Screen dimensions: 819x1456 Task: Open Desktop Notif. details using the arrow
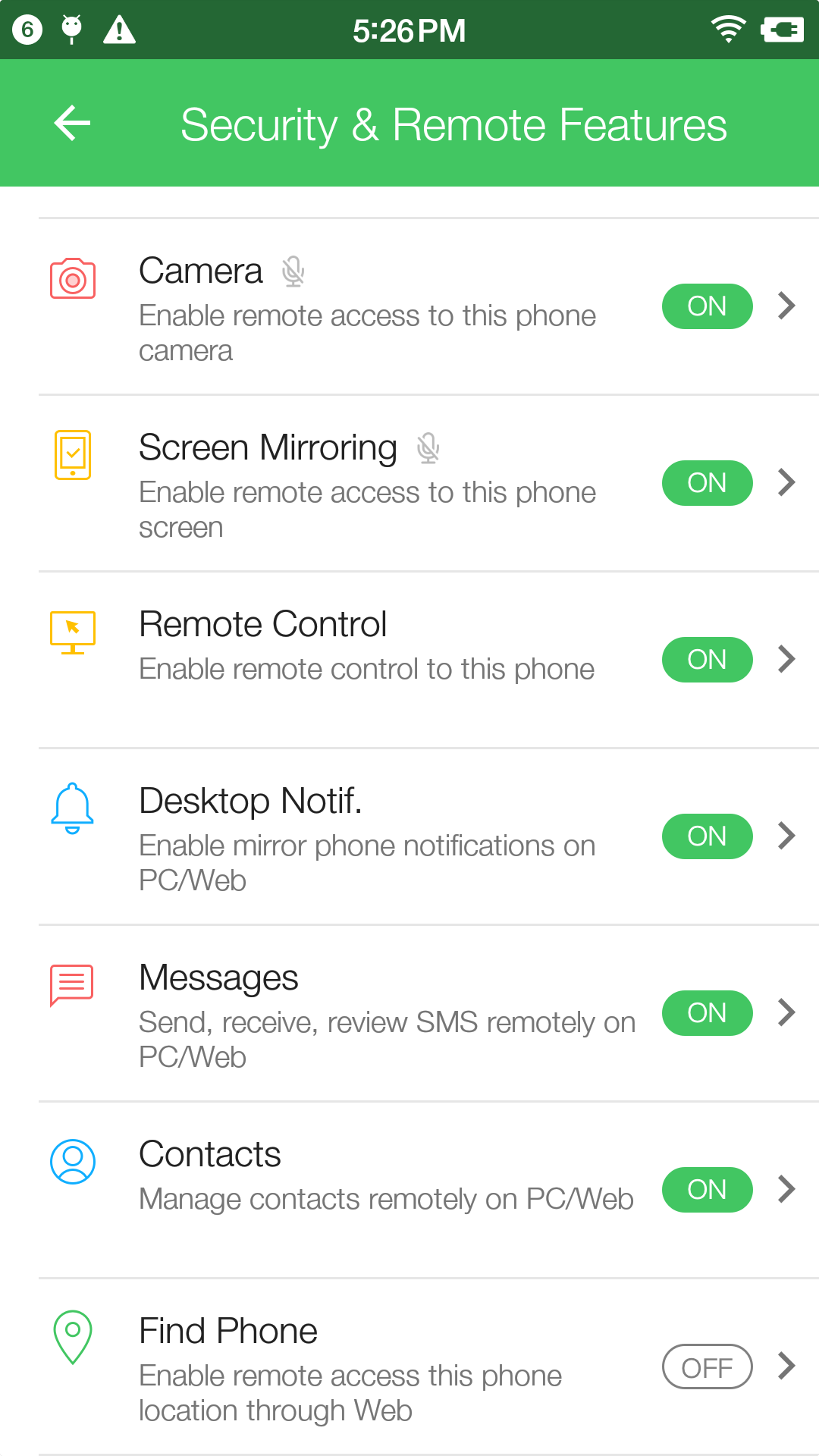tap(785, 836)
